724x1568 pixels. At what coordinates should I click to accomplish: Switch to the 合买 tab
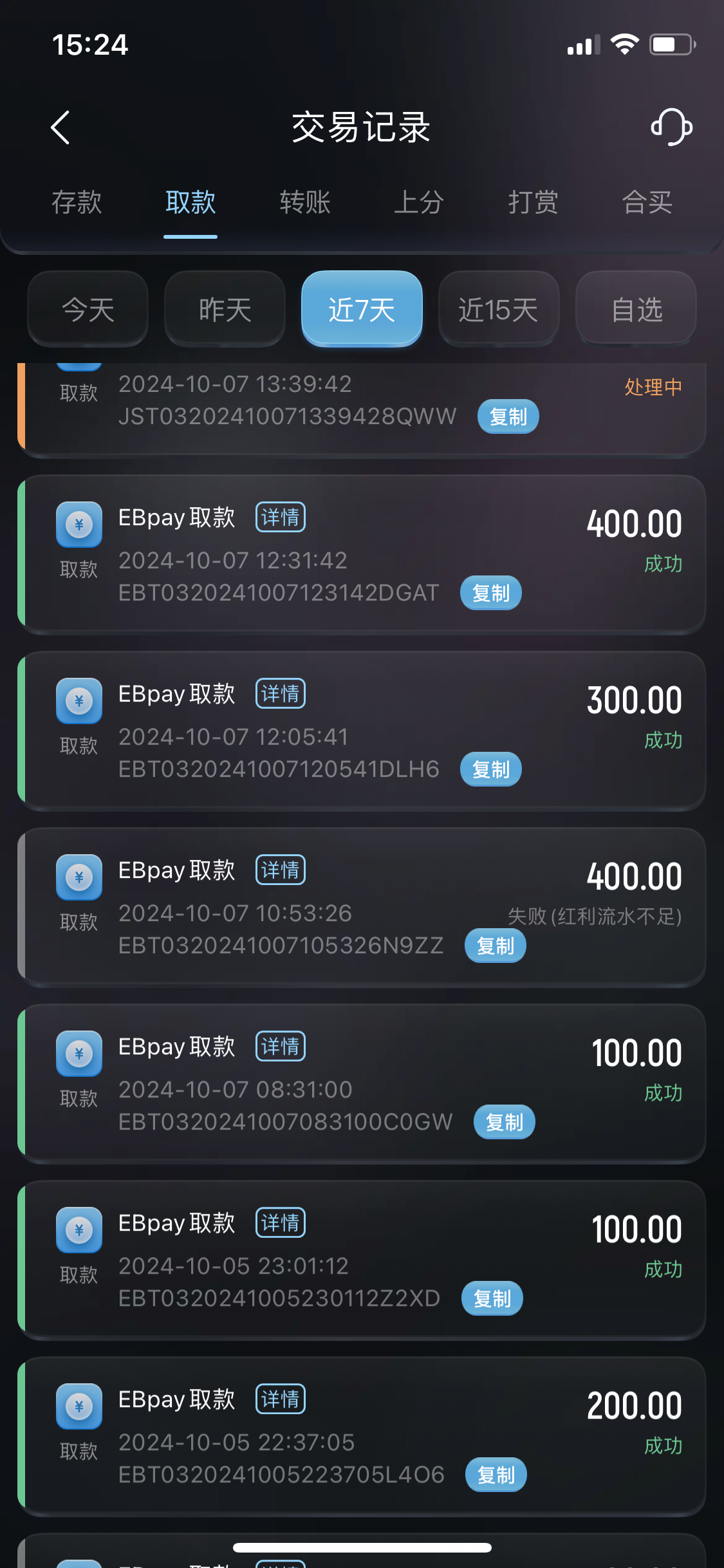point(647,202)
